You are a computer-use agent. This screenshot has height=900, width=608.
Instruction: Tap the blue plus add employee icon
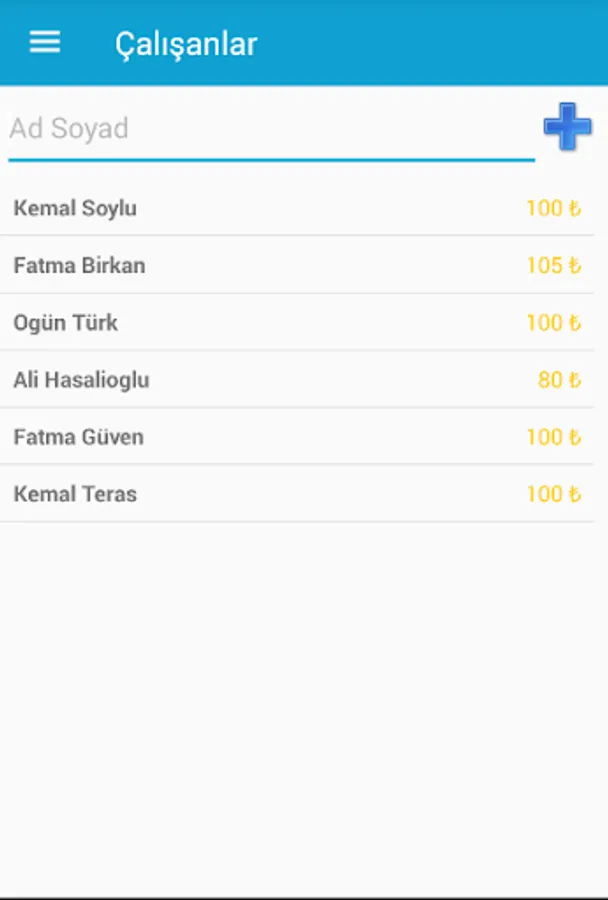pos(567,127)
